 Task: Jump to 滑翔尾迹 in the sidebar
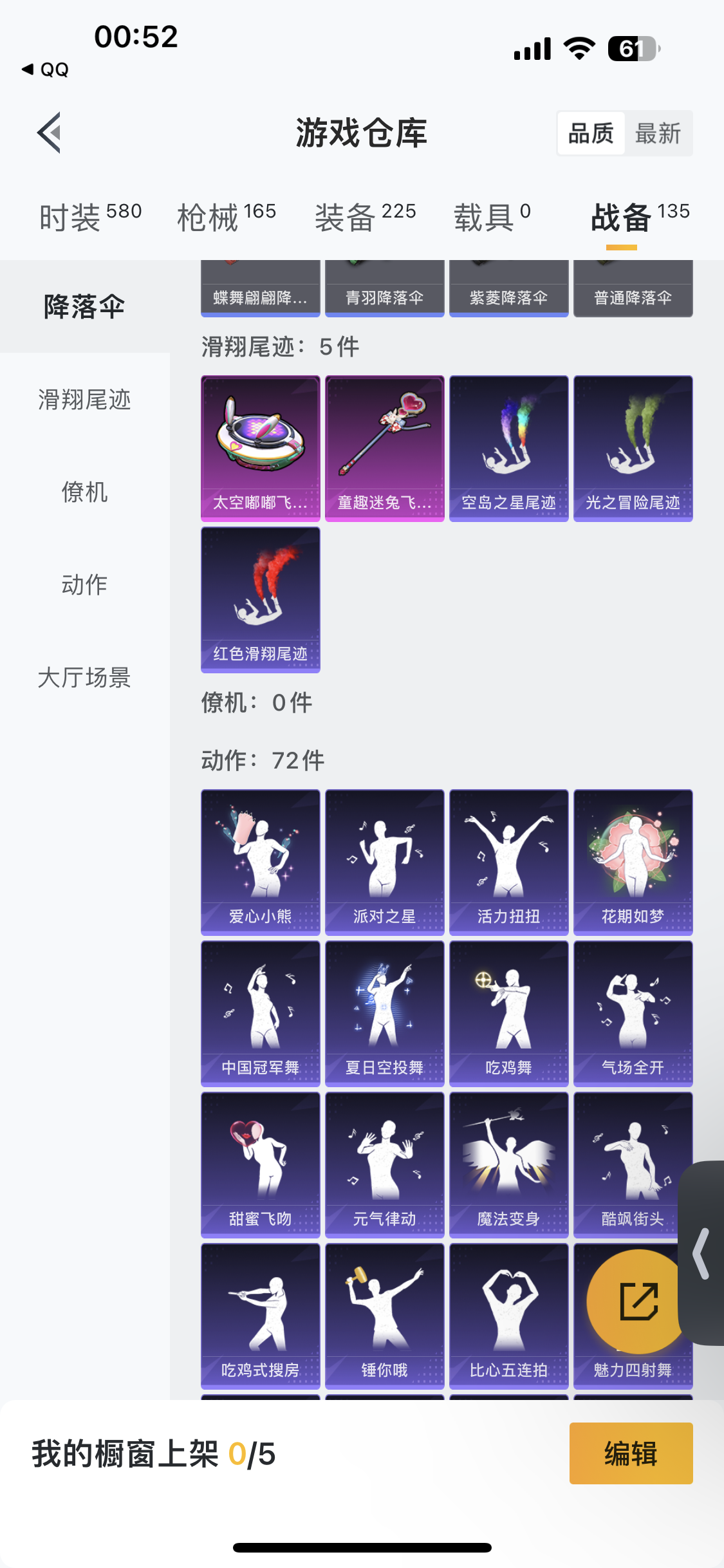tap(84, 400)
